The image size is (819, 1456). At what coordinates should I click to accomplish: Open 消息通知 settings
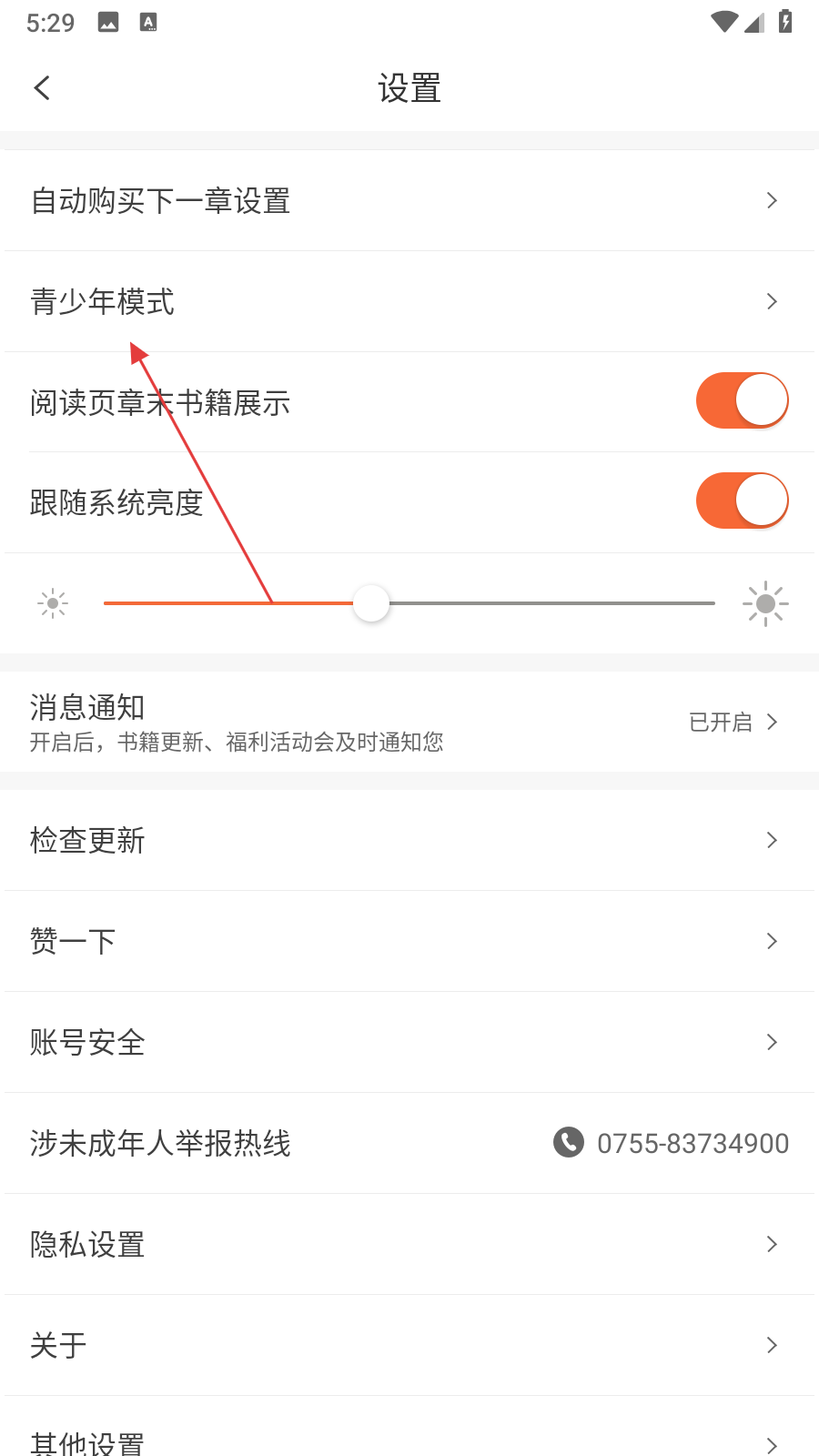pos(409,723)
